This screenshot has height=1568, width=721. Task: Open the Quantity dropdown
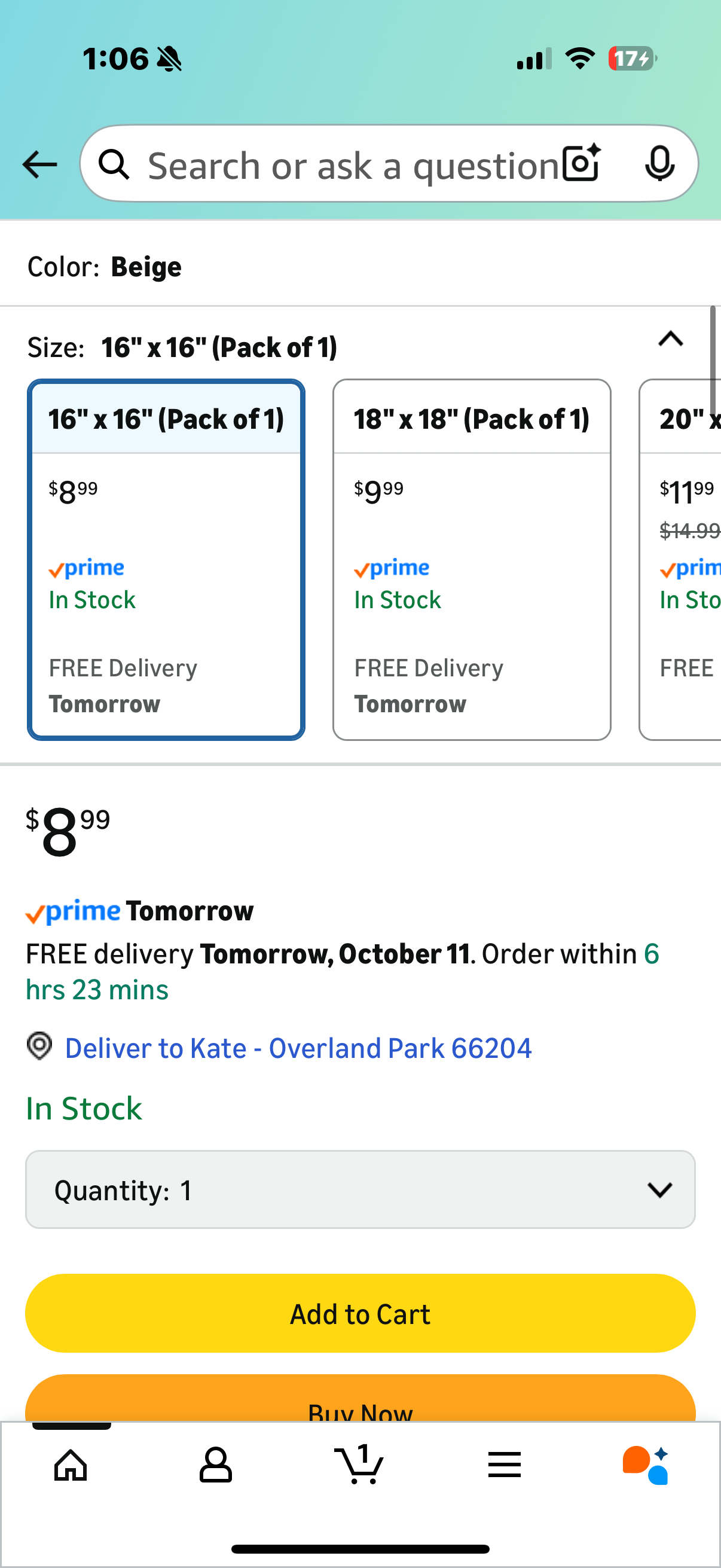coord(360,1189)
